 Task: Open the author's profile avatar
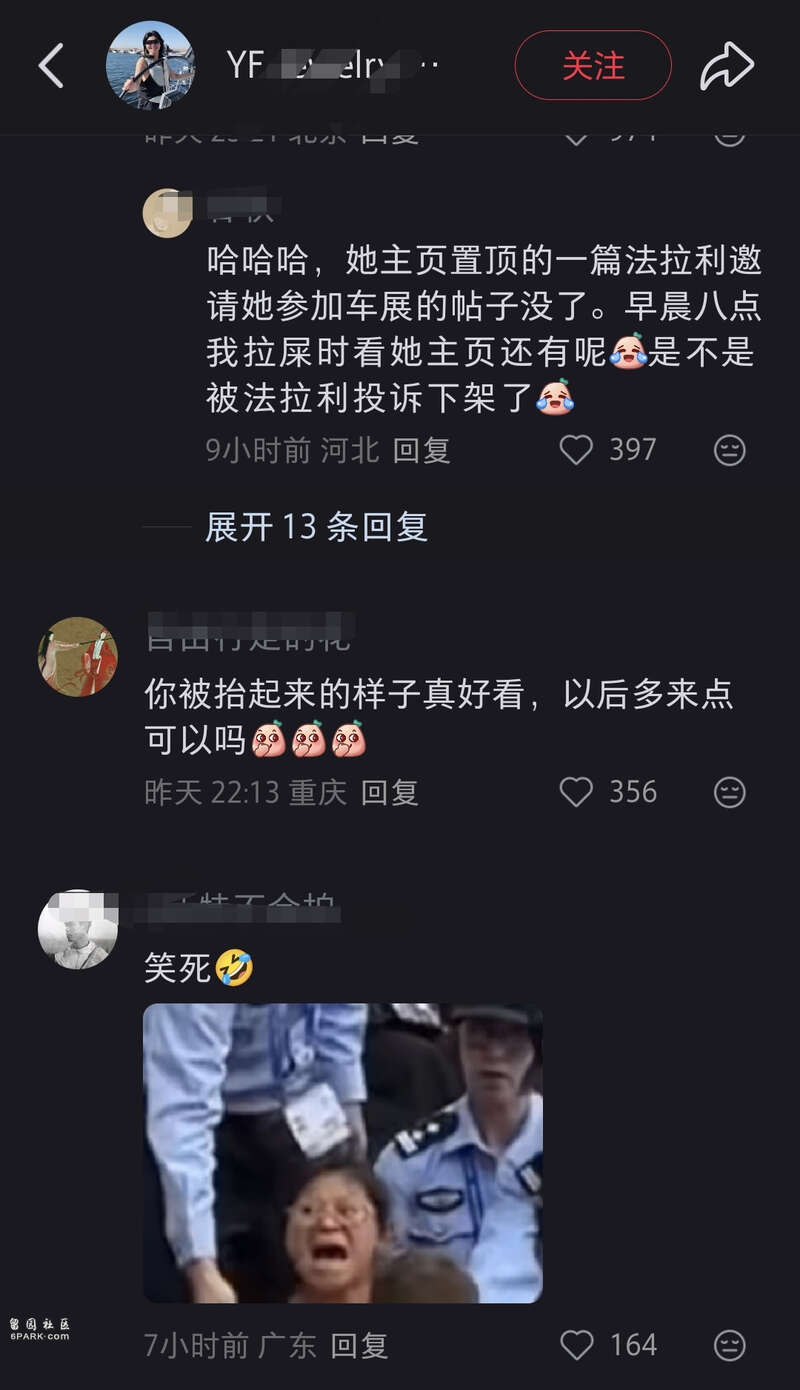pyautogui.click(x=150, y=66)
